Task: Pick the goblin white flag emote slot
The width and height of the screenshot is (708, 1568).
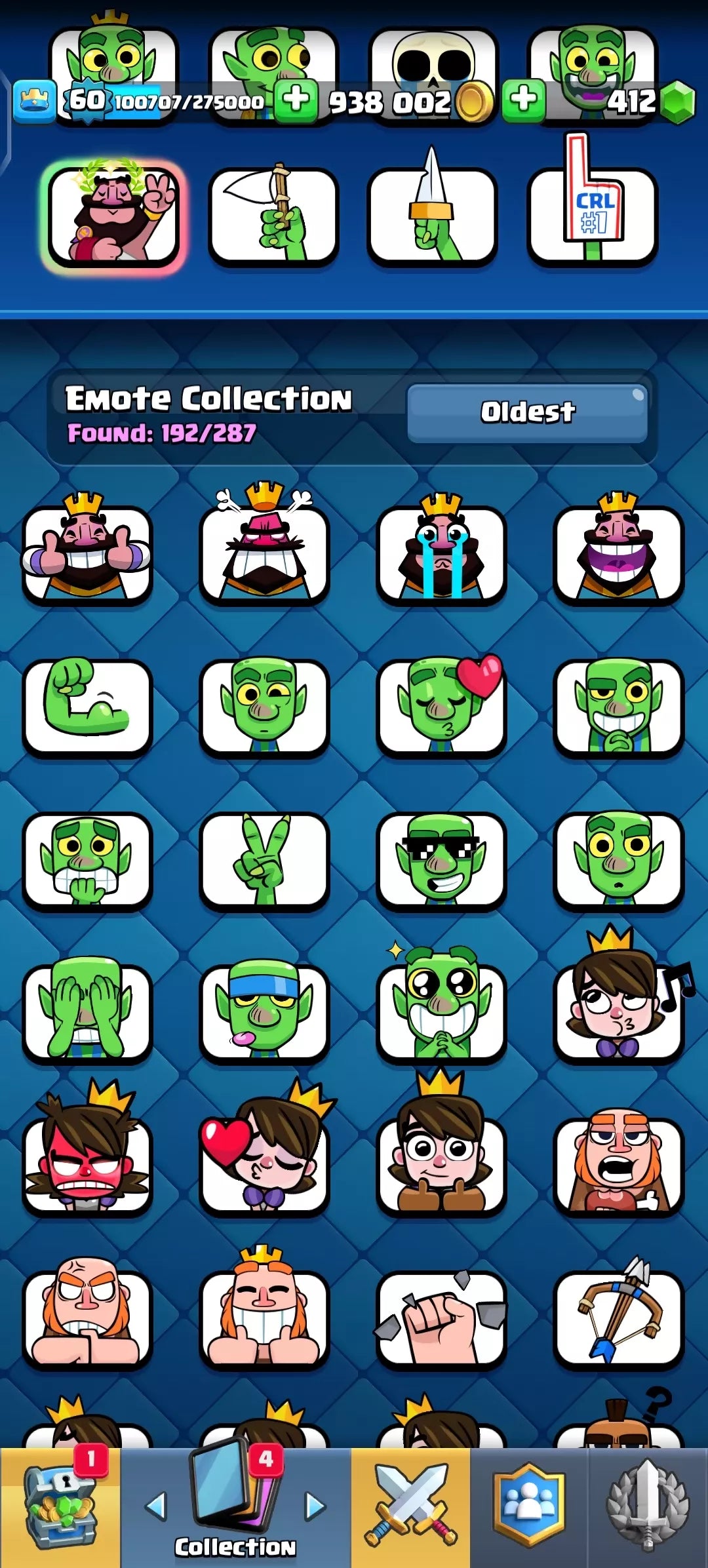Action: click(273, 215)
